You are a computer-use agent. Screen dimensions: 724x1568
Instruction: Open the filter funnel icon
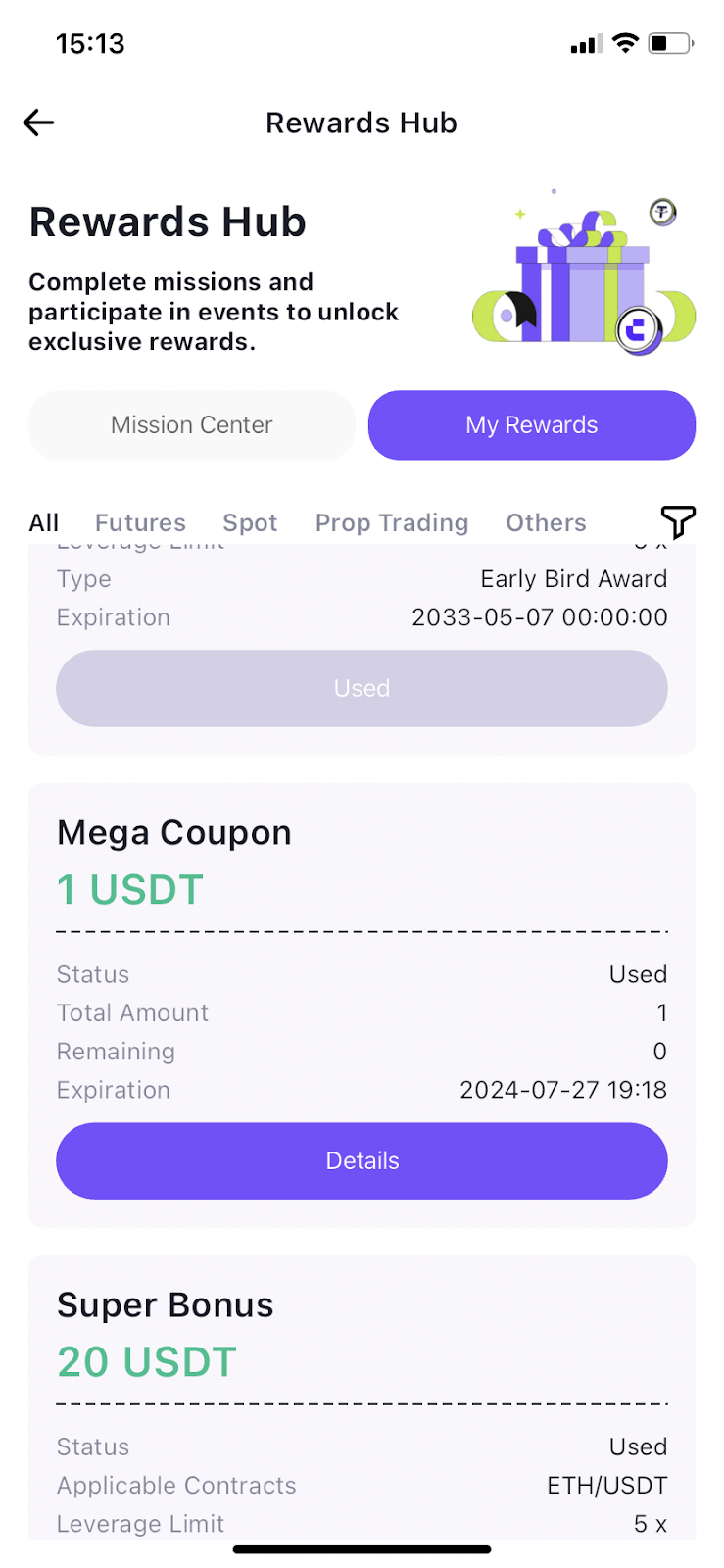pyautogui.click(x=677, y=521)
